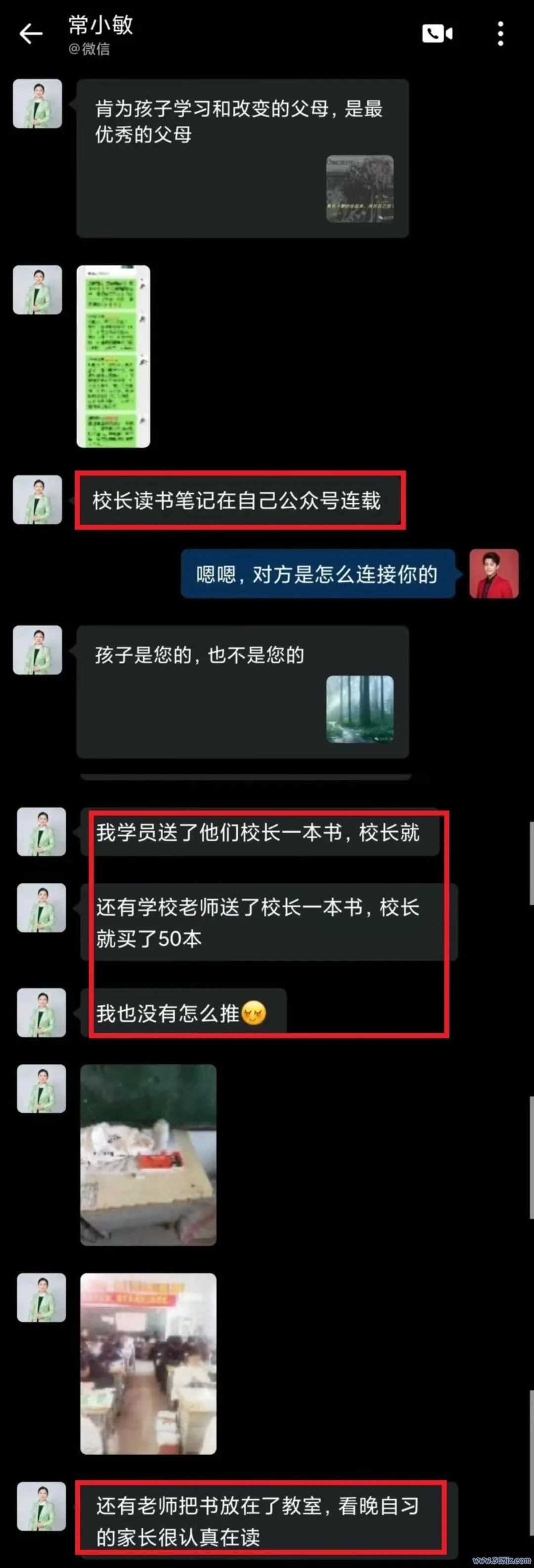The height and width of the screenshot is (1568, 534).
Task: View the classroom photo message
Action: (148, 1364)
